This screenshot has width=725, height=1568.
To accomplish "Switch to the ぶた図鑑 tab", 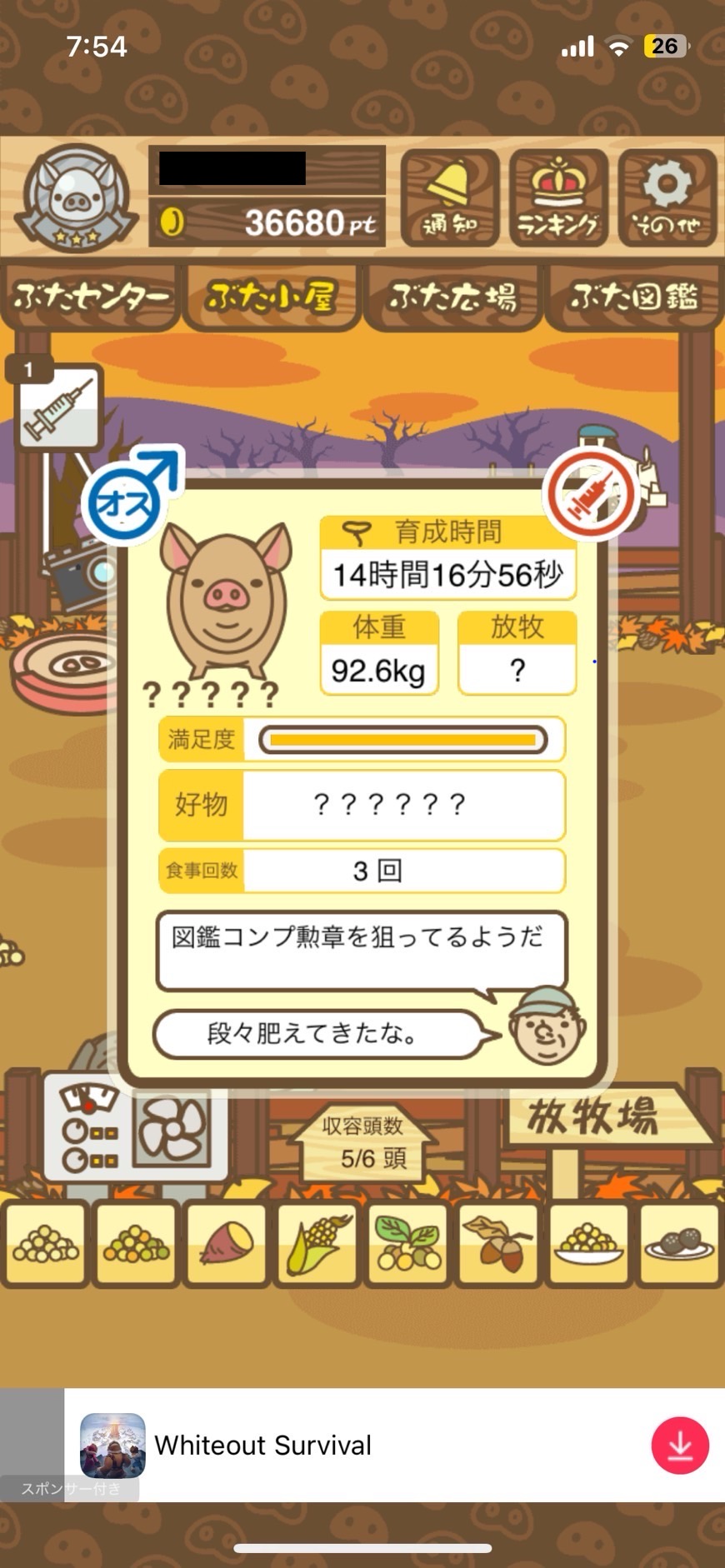I will [633, 297].
